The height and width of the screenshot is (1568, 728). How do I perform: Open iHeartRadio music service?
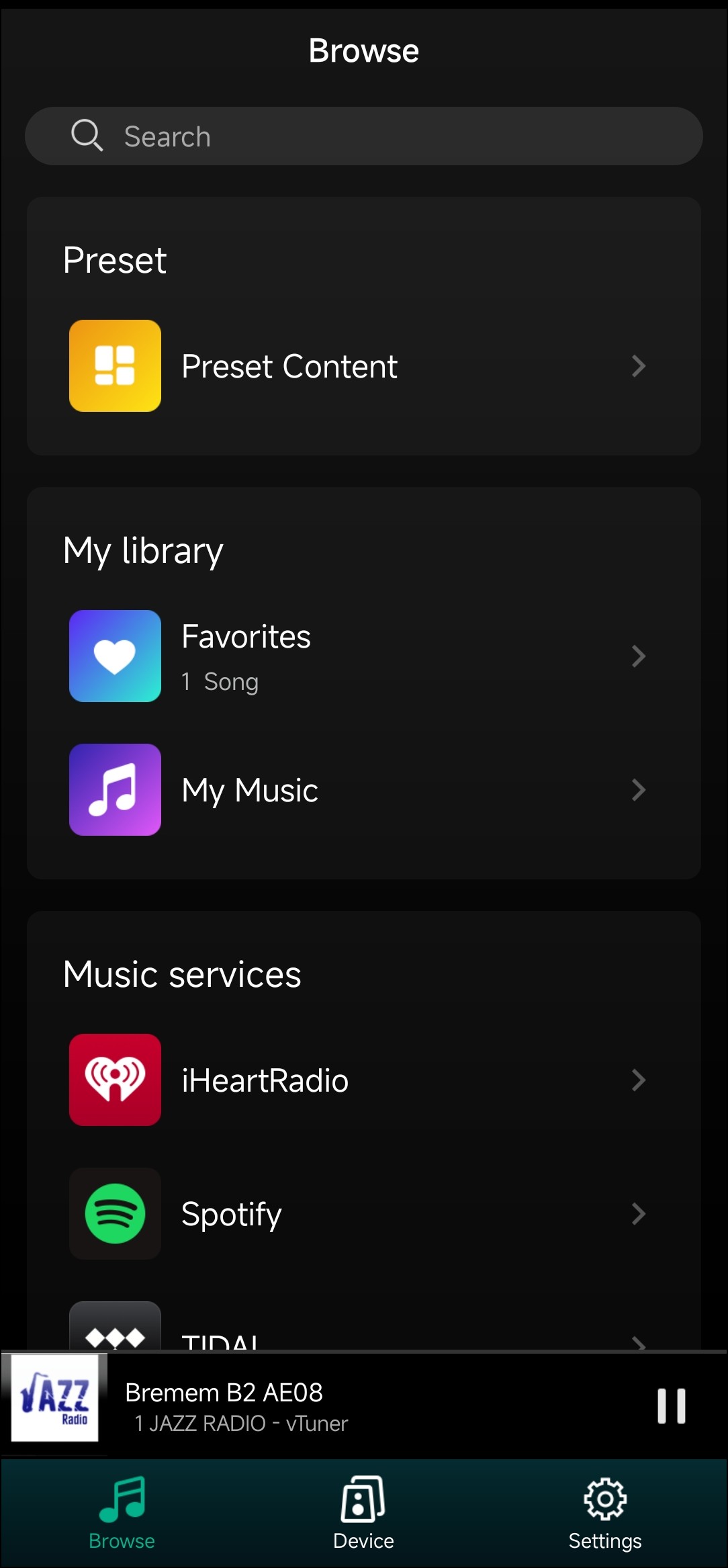tap(363, 1080)
